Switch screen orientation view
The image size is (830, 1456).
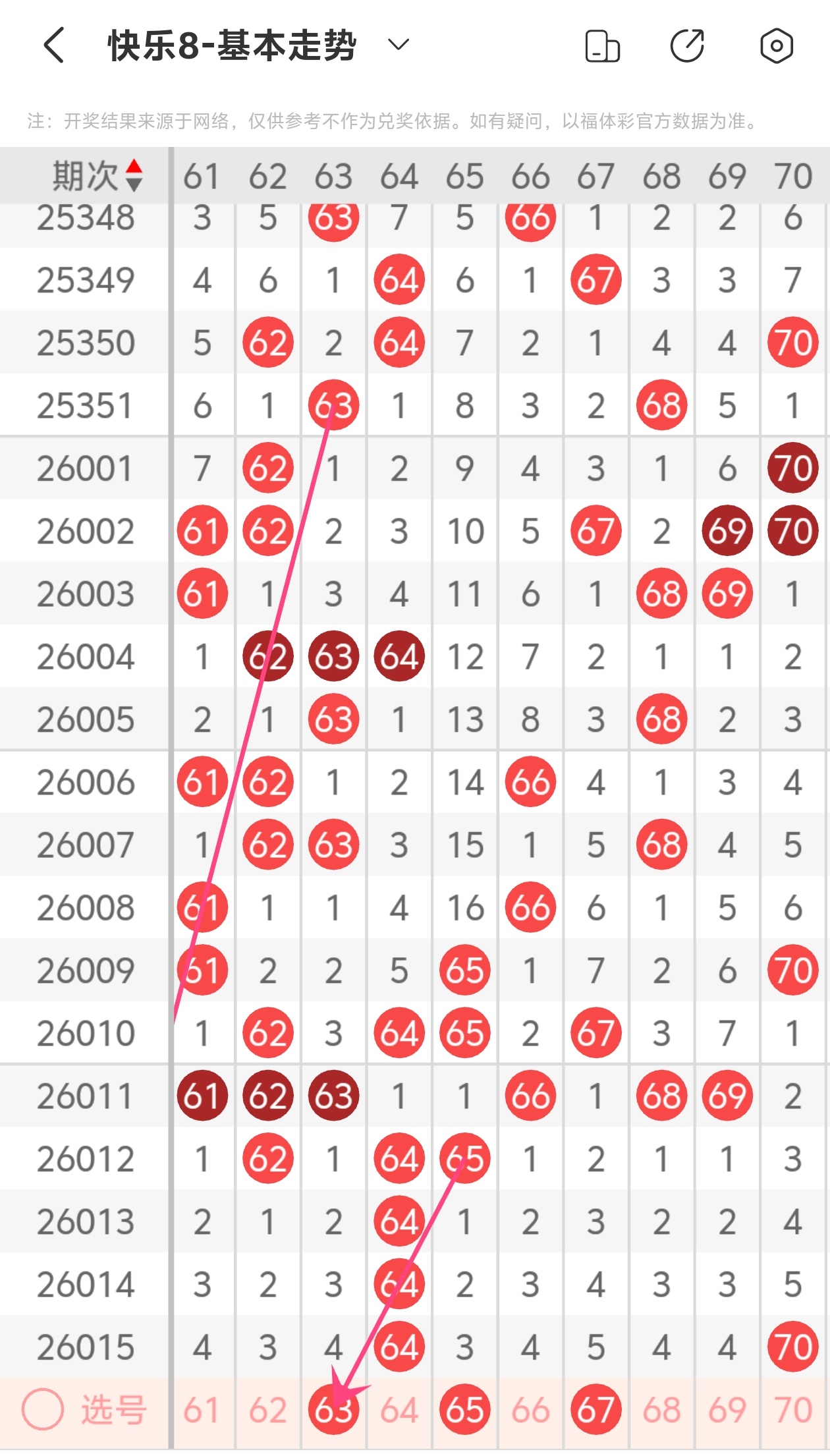click(x=602, y=46)
